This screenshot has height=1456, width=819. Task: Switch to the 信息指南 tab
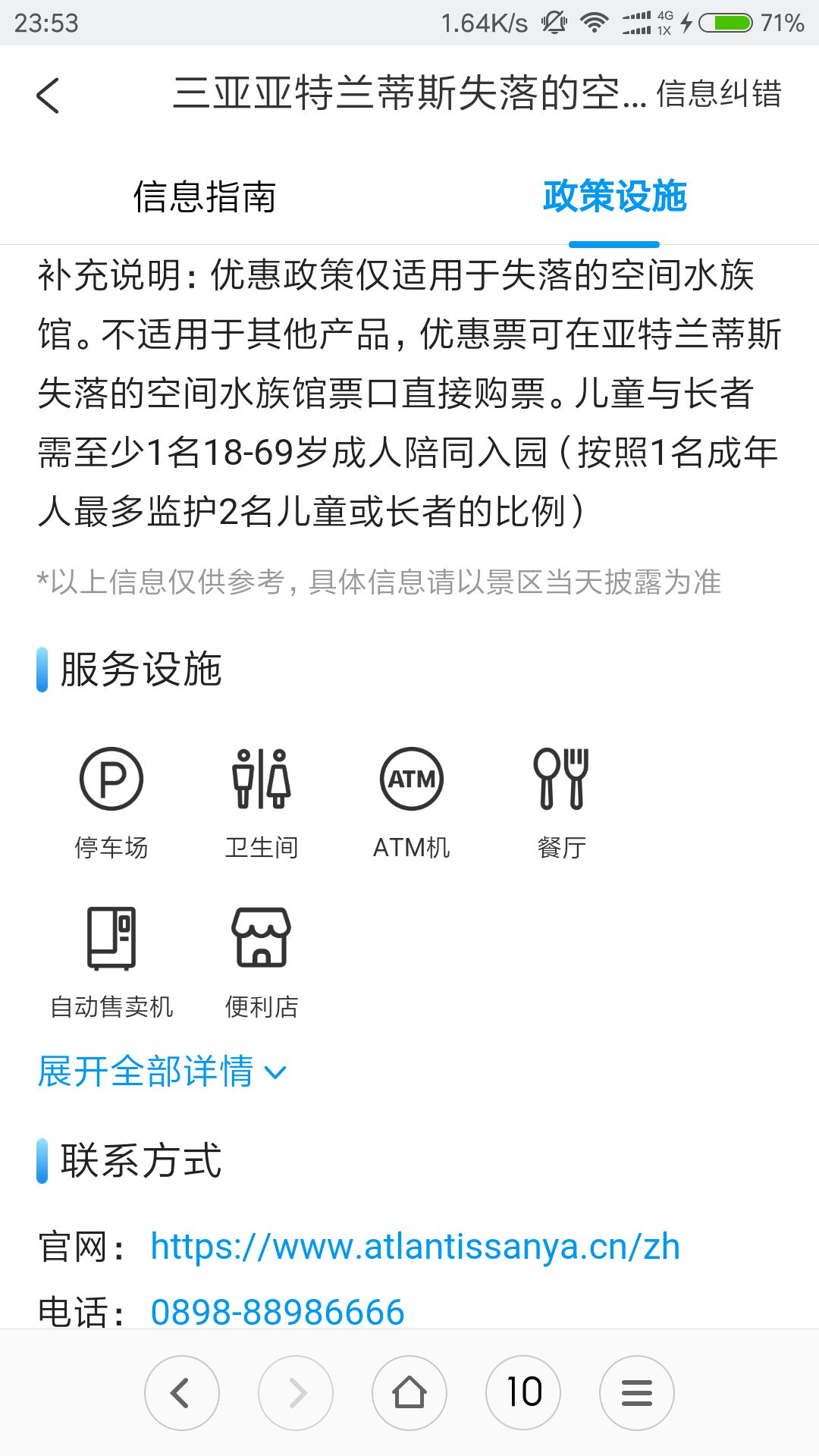click(x=205, y=197)
